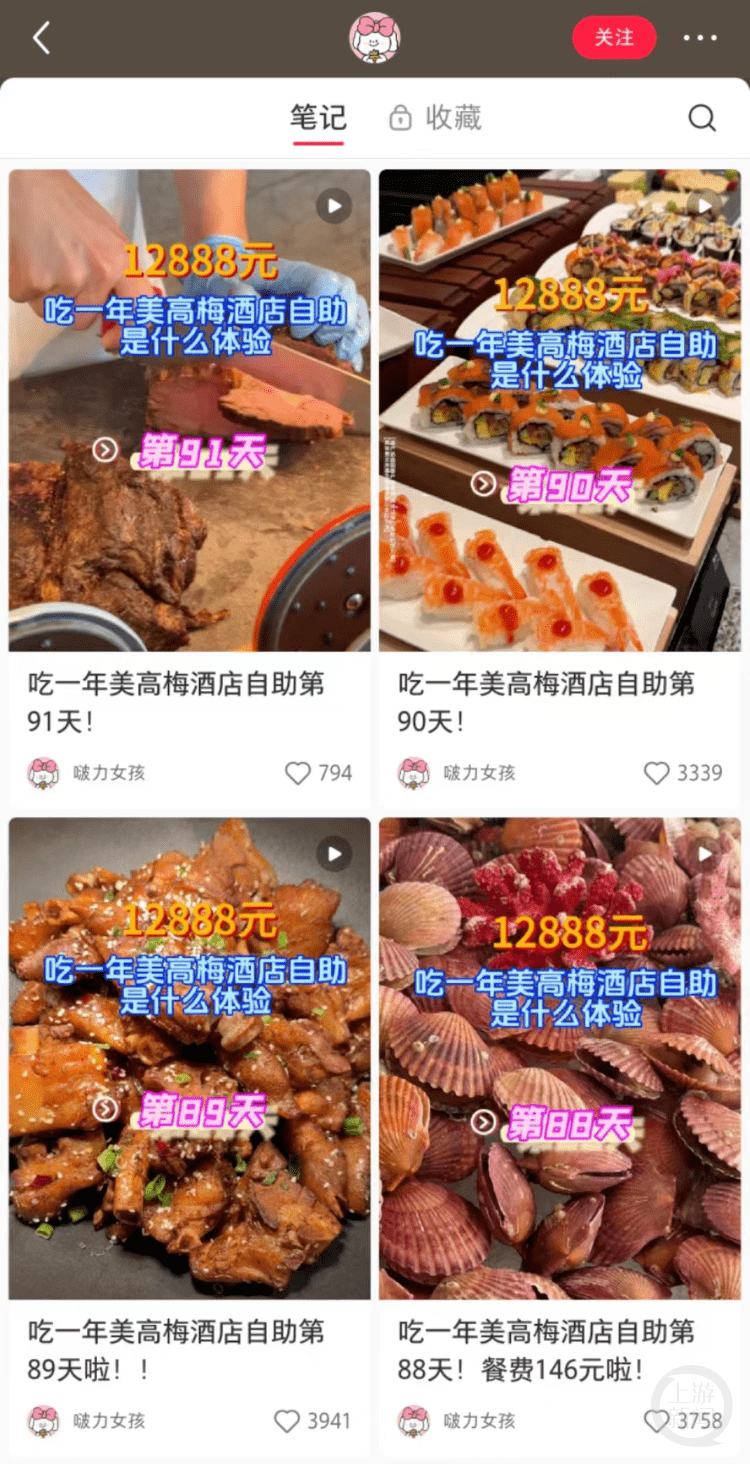Like the 第91天 note with 794 likes
Viewport: 750px width, 1464px height.
tap(298, 773)
